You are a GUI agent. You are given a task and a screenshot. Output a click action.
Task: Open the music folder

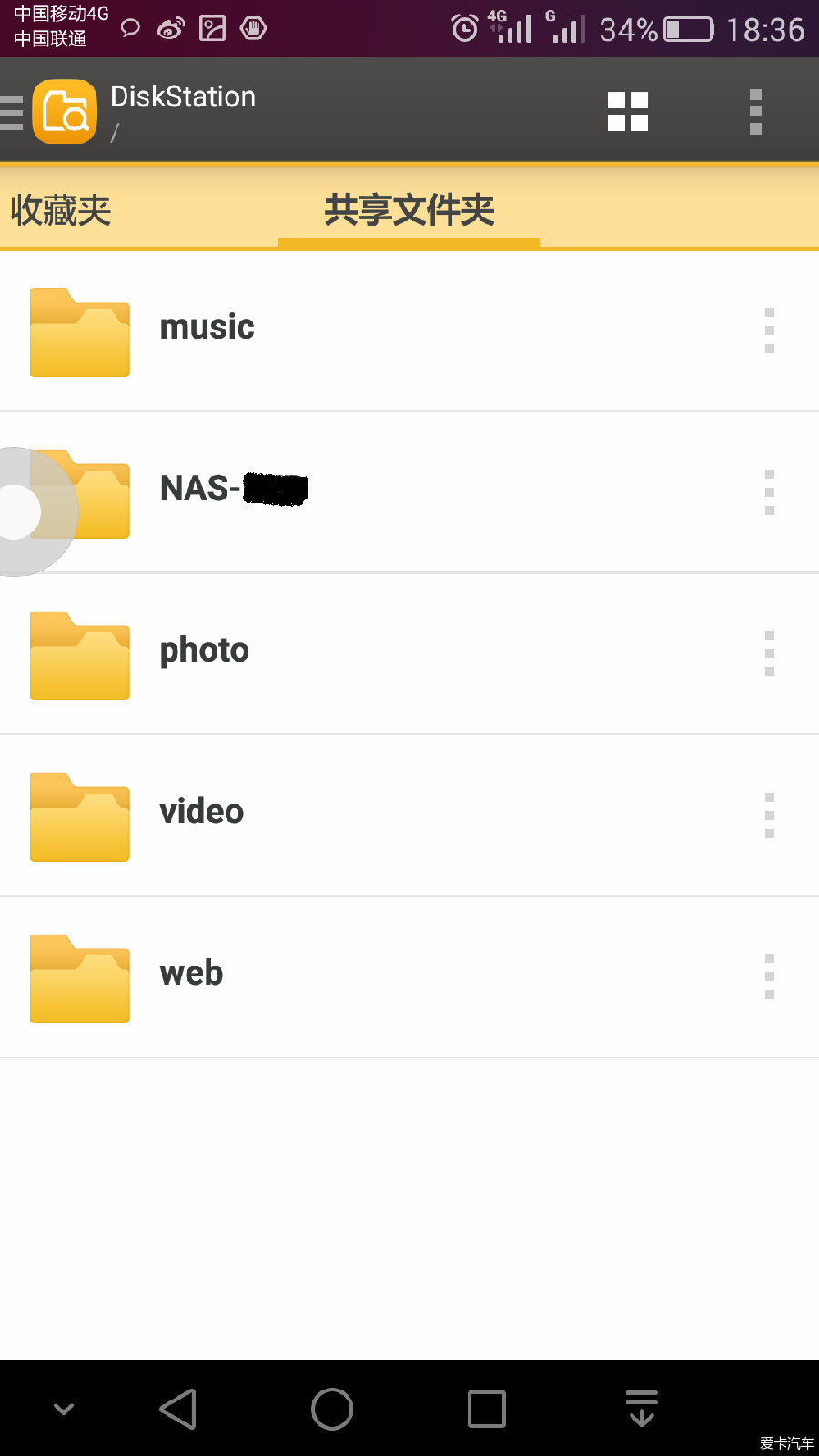409,331
